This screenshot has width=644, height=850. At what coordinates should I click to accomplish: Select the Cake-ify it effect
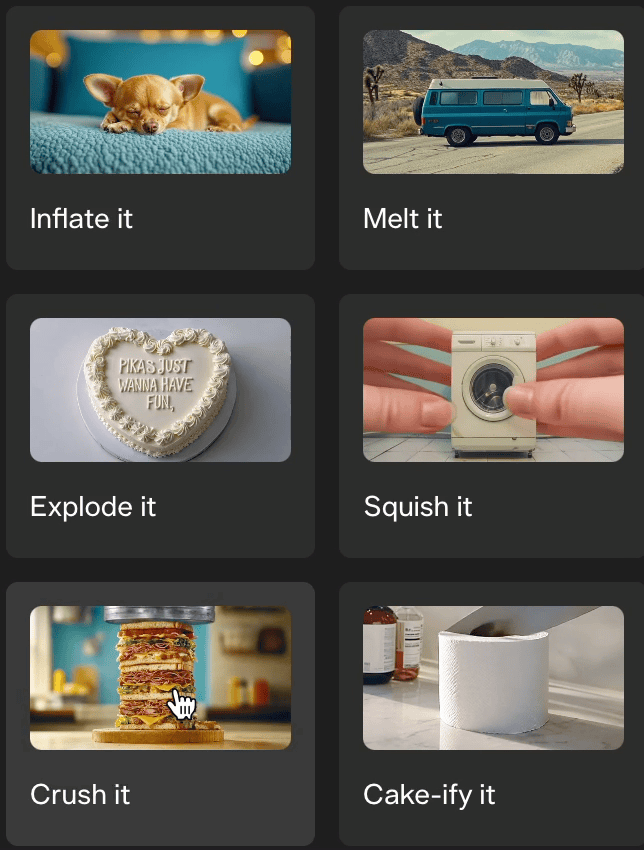[492, 714]
